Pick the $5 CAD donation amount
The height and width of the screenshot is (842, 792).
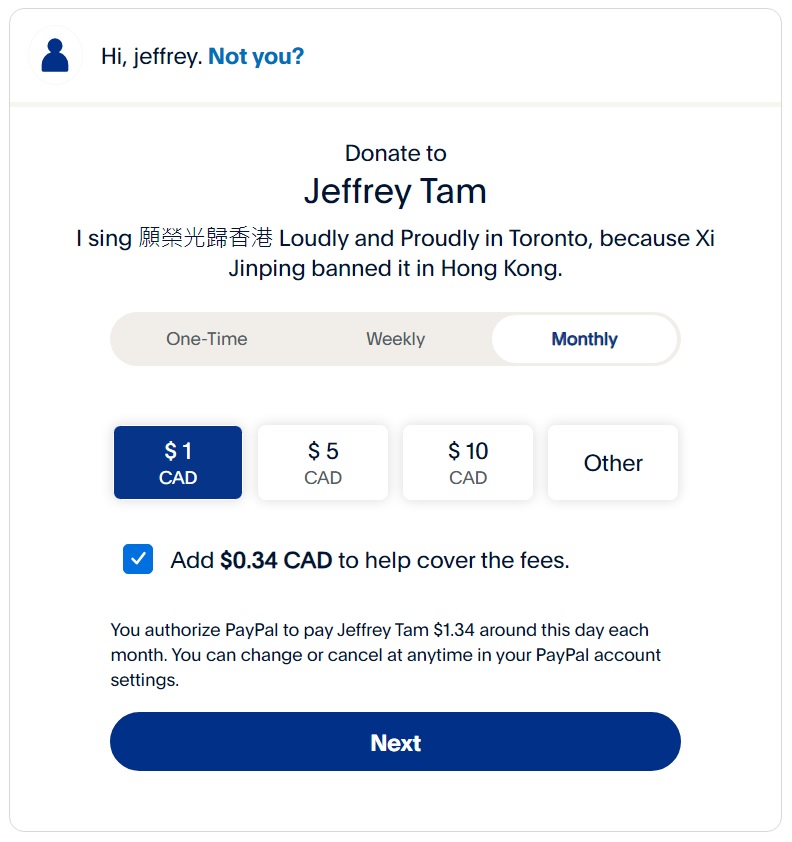tap(323, 463)
